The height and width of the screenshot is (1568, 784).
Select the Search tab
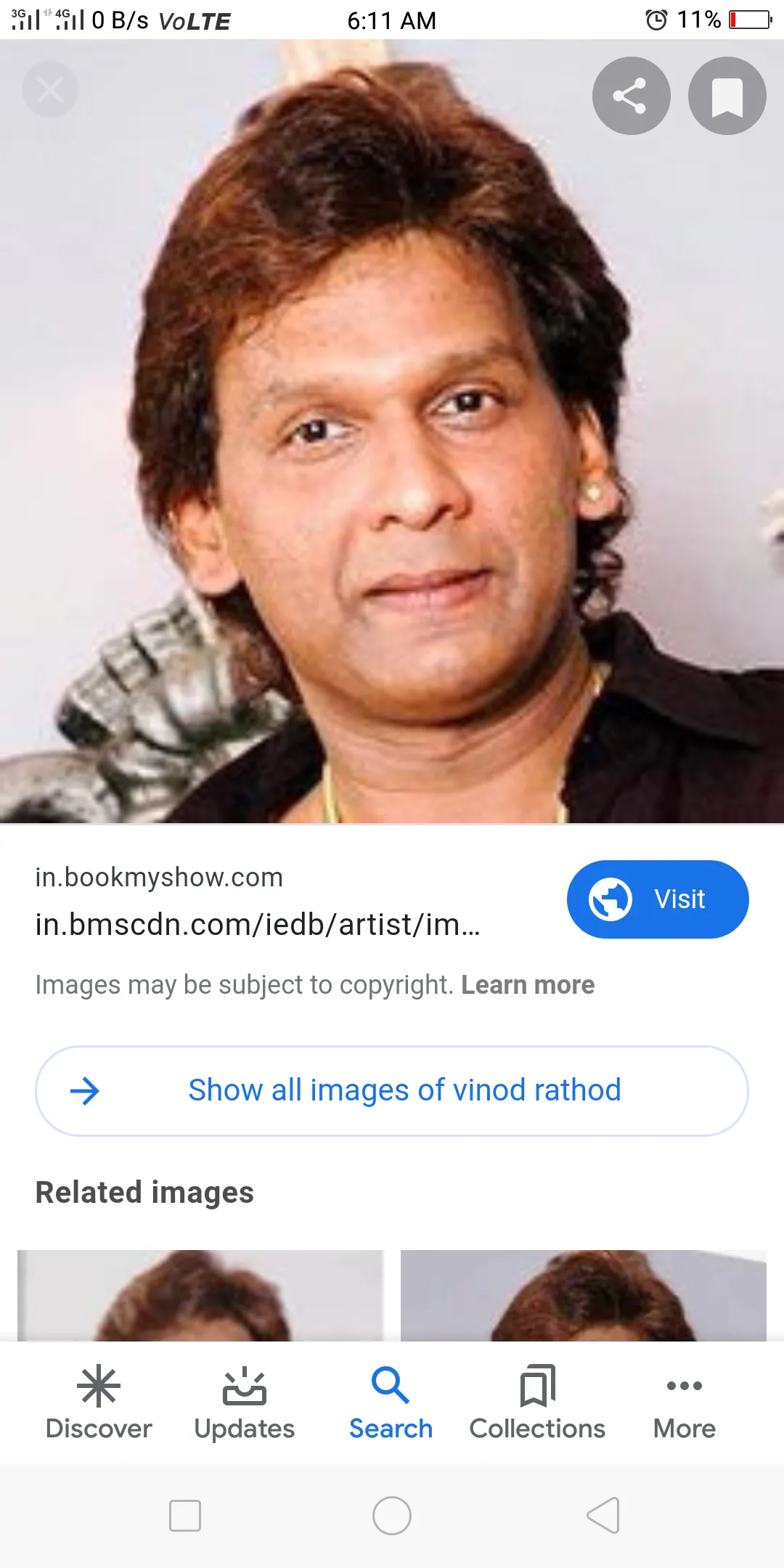[391, 1402]
